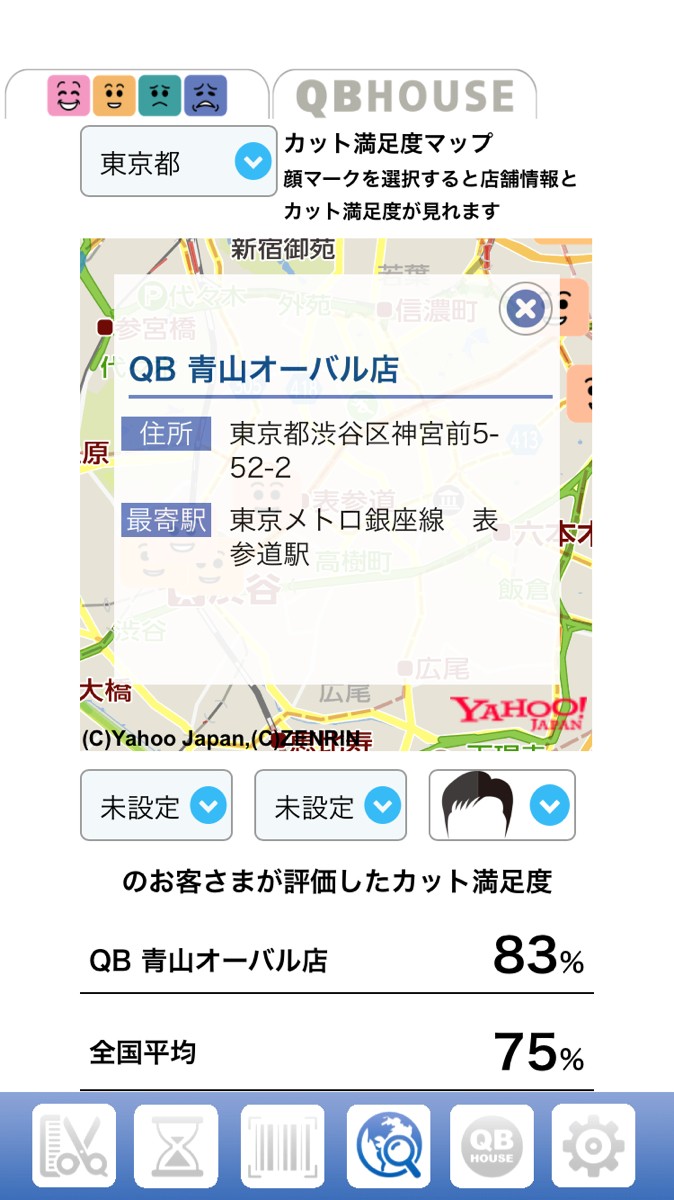The height and width of the screenshot is (1200, 674).
Task: Expand the second 未設定 dropdown
Action: pyautogui.click(x=330, y=805)
